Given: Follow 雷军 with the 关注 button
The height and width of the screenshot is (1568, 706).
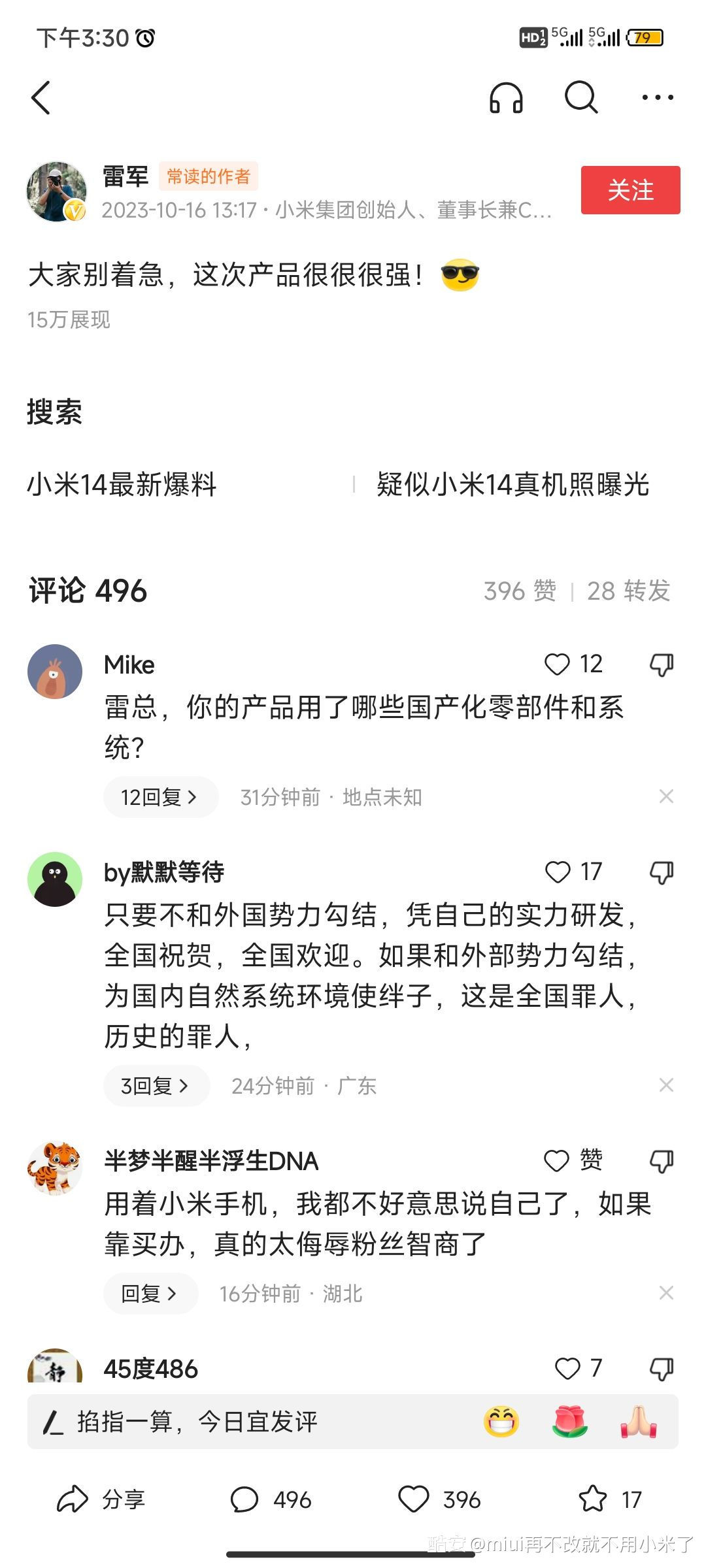Looking at the screenshot, I should coord(630,190).
